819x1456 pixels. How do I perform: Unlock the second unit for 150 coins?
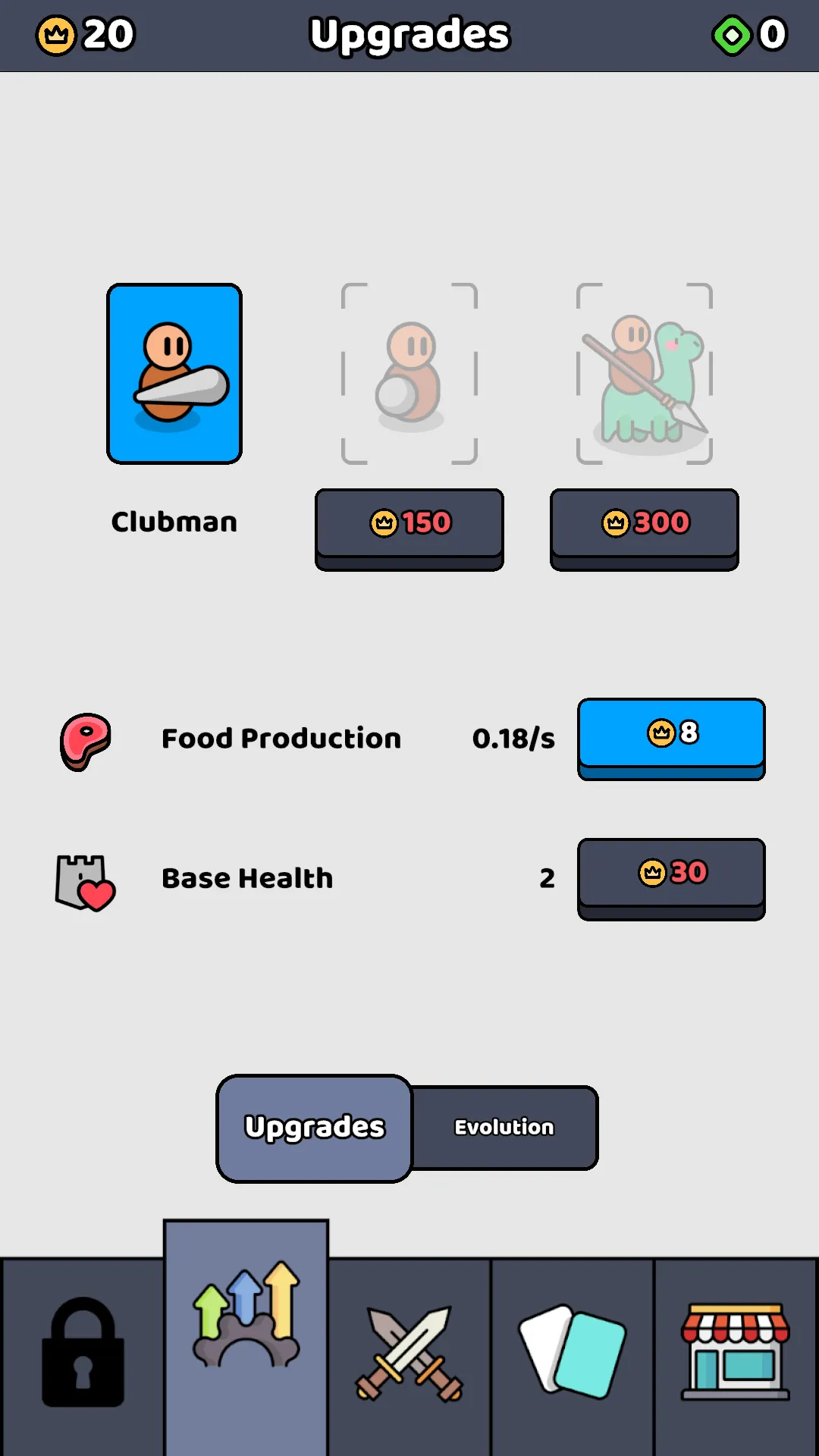(x=409, y=525)
